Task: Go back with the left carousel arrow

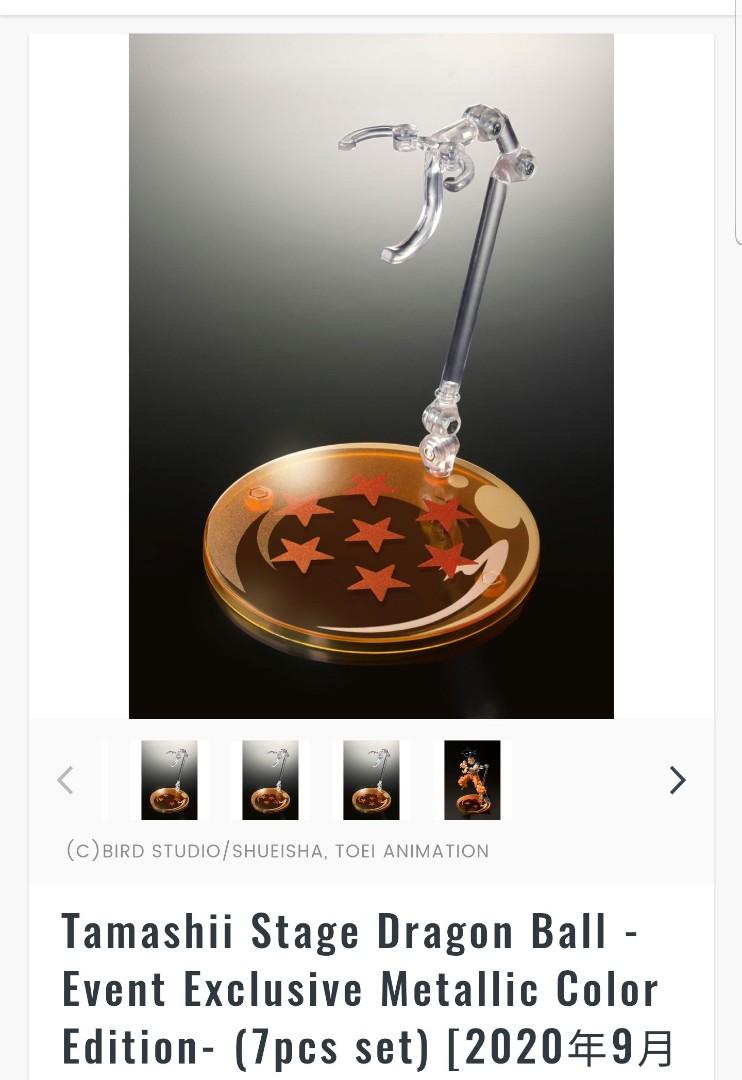Action: [x=65, y=780]
